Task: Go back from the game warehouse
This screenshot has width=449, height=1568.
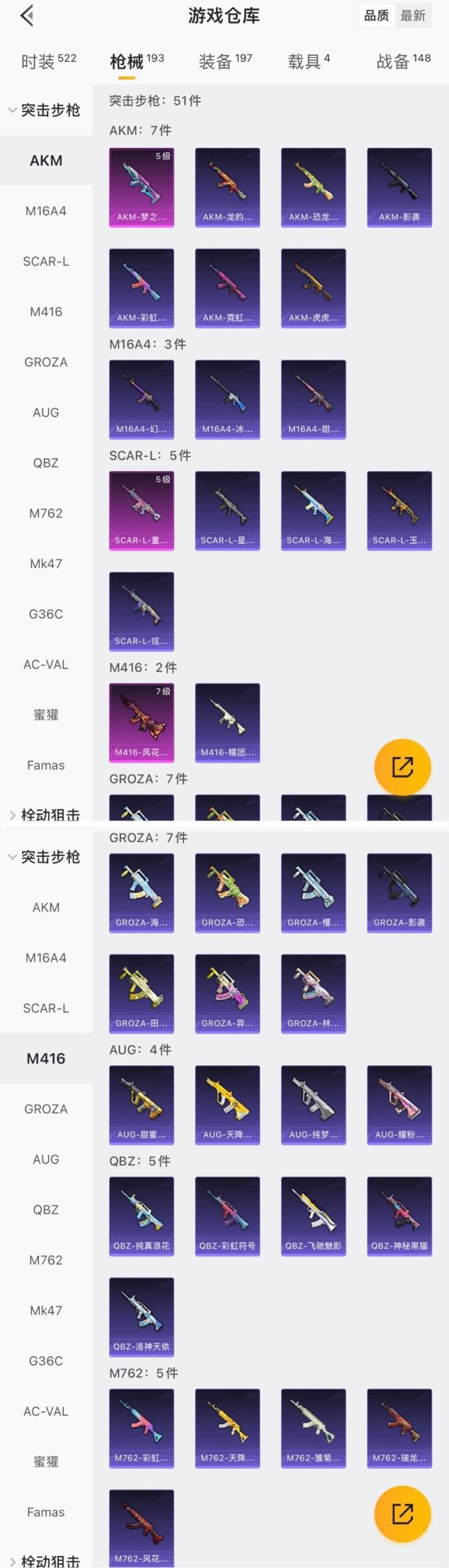Action: click(27, 15)
